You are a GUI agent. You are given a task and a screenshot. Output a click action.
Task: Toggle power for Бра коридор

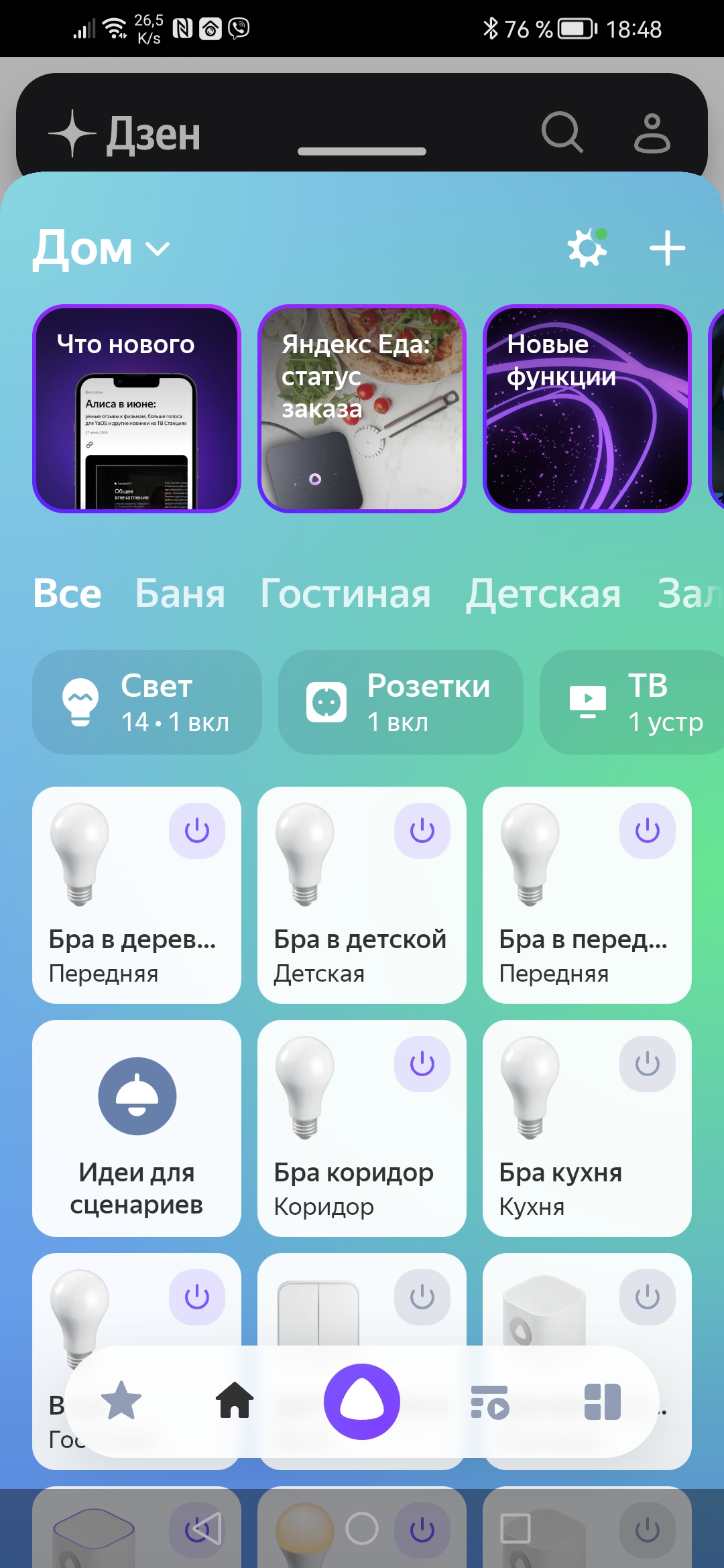(422, 1064)
